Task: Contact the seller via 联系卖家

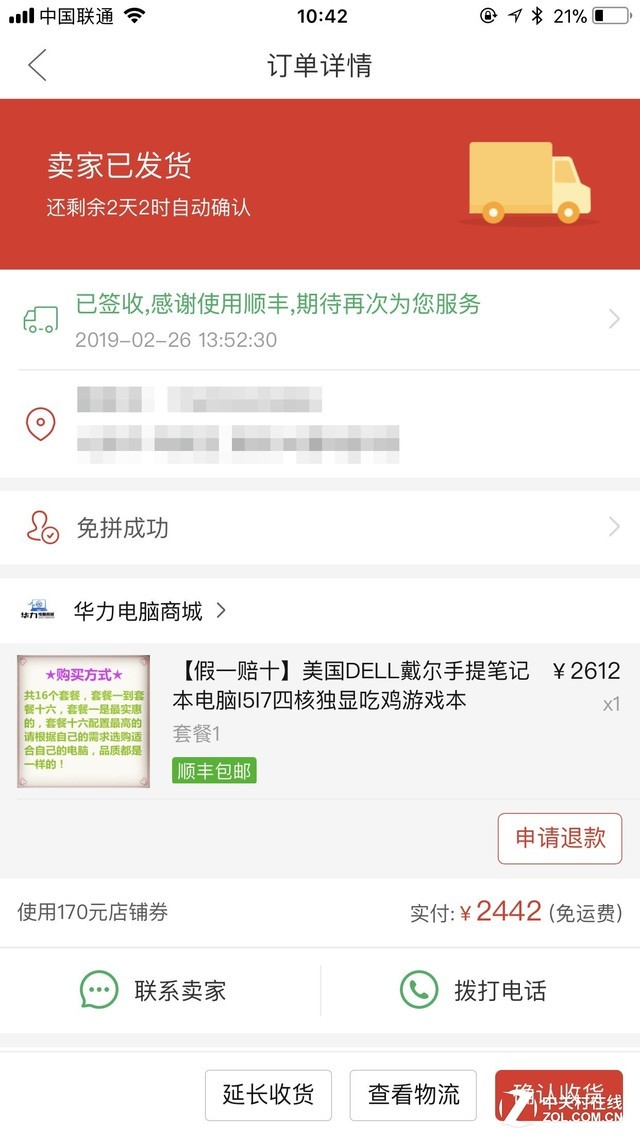Action: pos(154,991)
